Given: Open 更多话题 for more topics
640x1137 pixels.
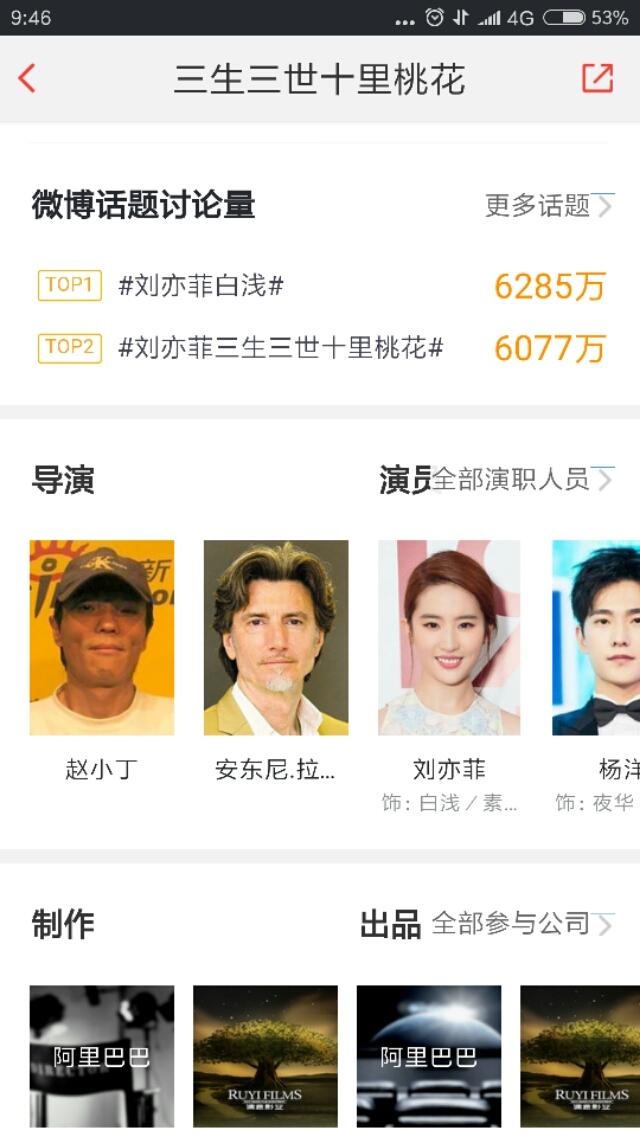Looking at the screenshot, I should coord(548,205).
